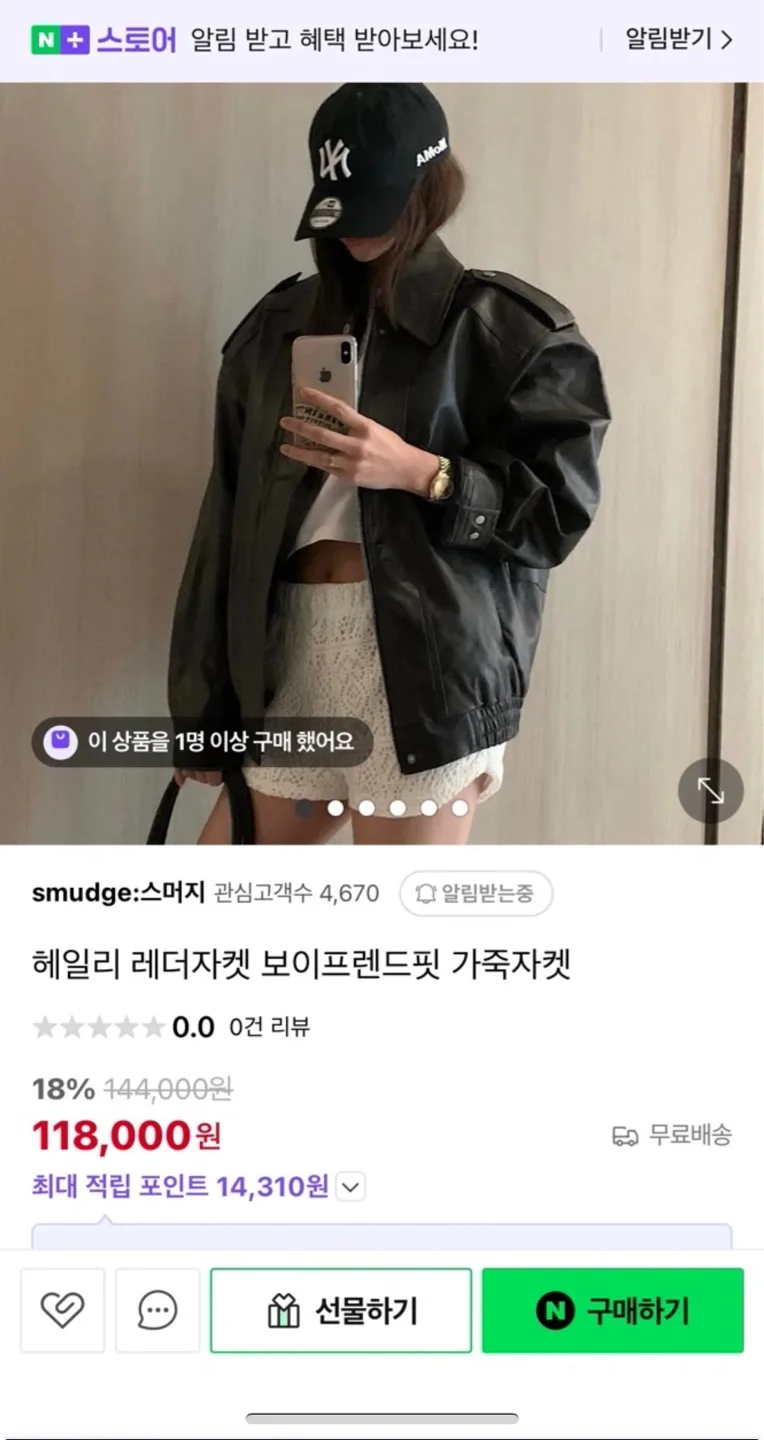Open the 0건 리뷰 reviews link
Screen dimensions: 764x1440
click(270, 1027)
